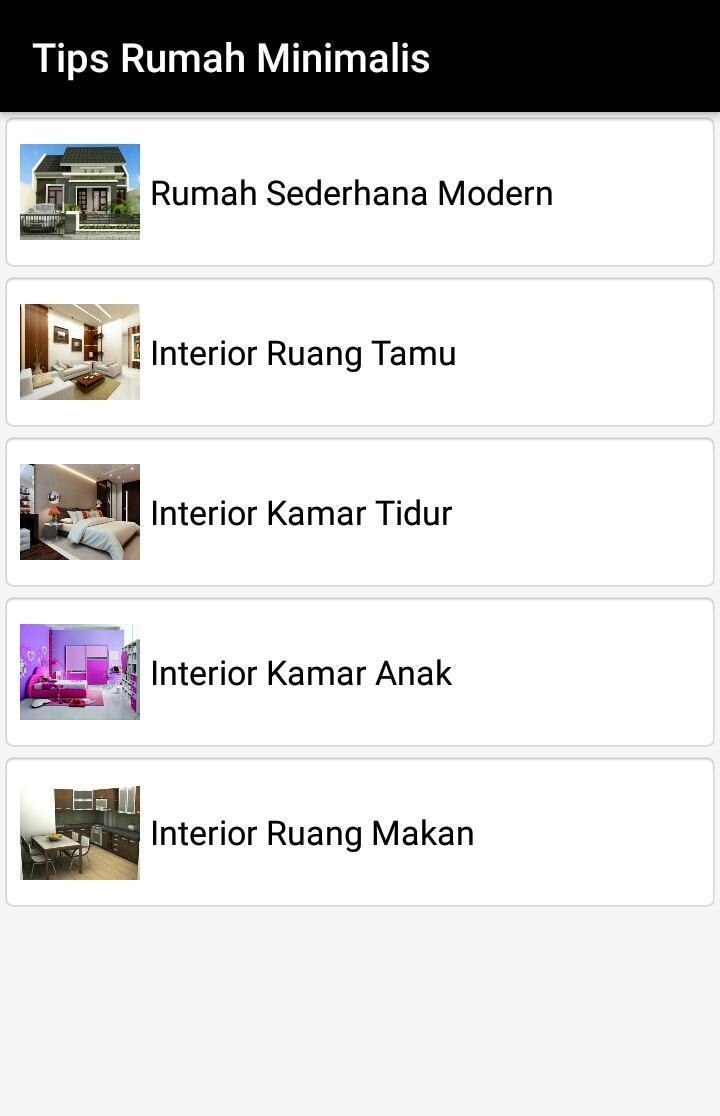Select the Rumah Sederhana Modern card
The image size is (720, 1116).
point(360,193)
